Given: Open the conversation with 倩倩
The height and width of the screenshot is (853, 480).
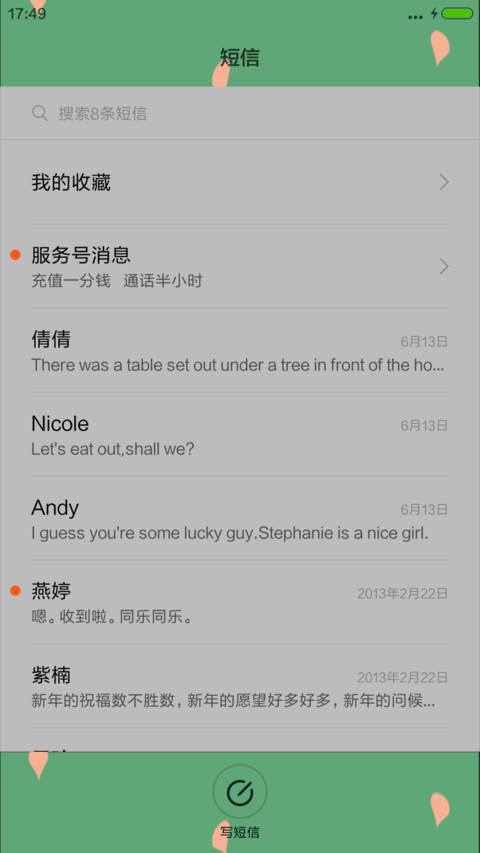Looking at the screenshot, I should pos(240,350).
